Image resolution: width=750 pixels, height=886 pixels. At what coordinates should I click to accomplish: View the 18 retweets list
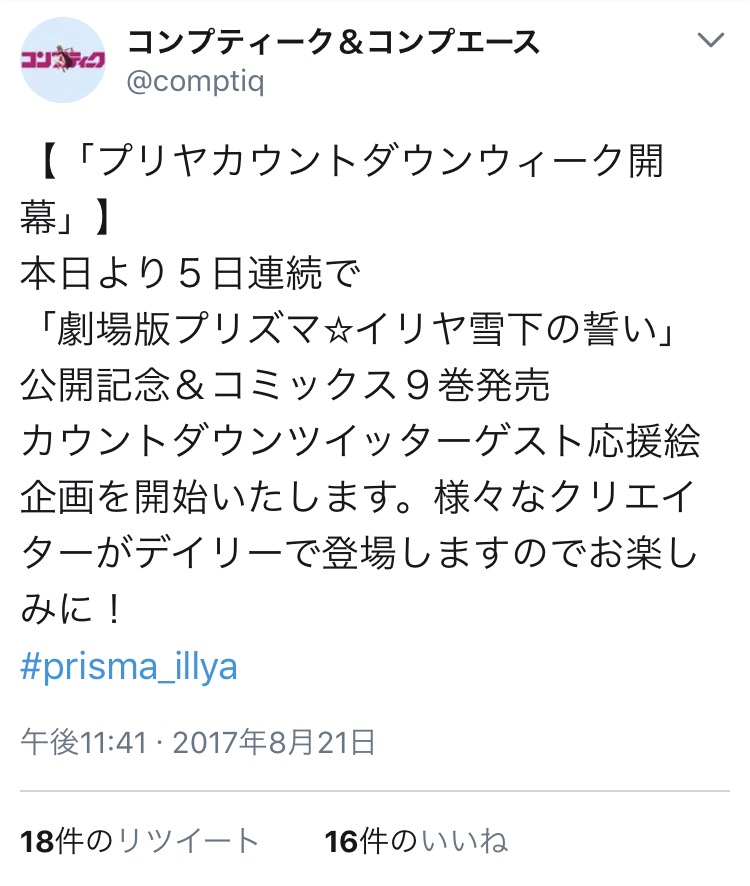(x=140, y=841)
